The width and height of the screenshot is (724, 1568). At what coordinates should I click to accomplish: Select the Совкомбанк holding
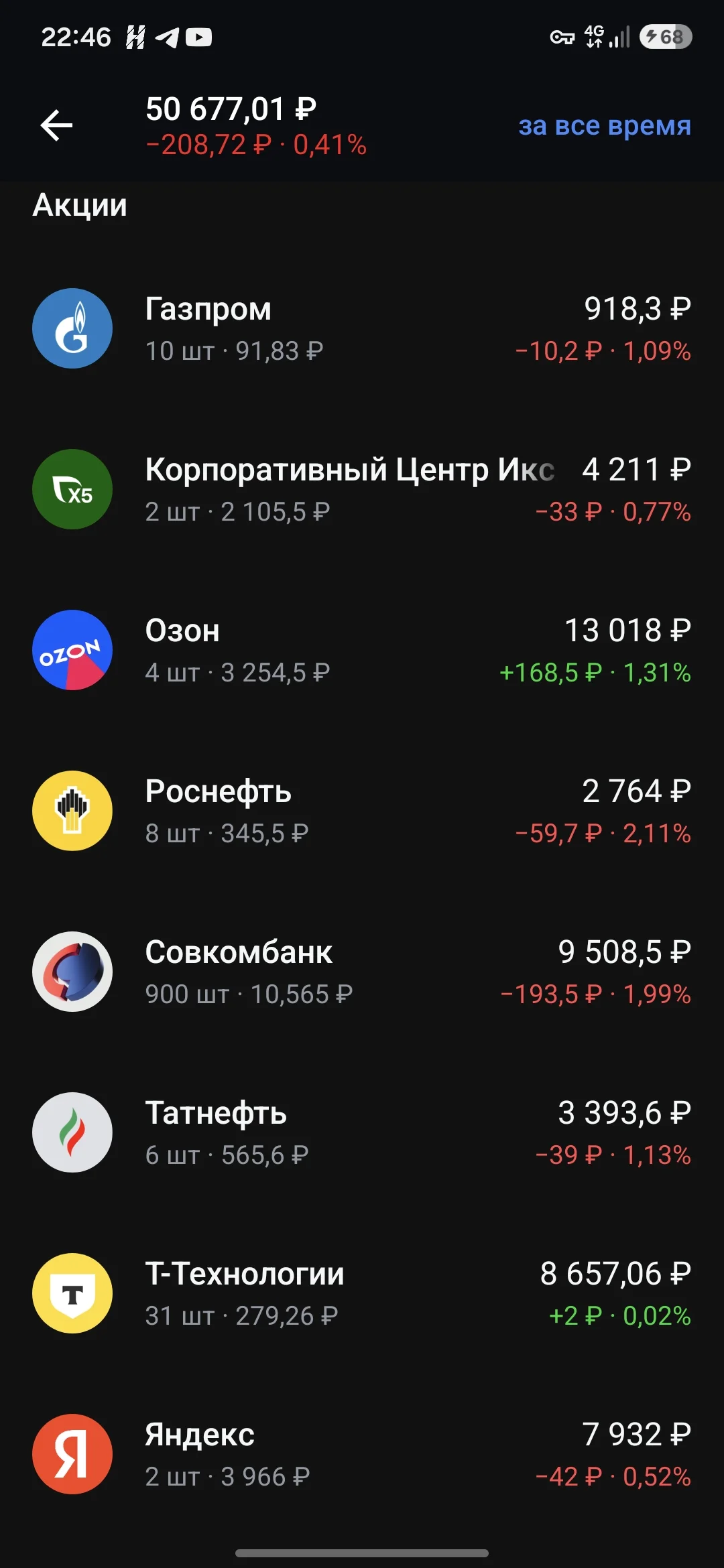(362, 972)
